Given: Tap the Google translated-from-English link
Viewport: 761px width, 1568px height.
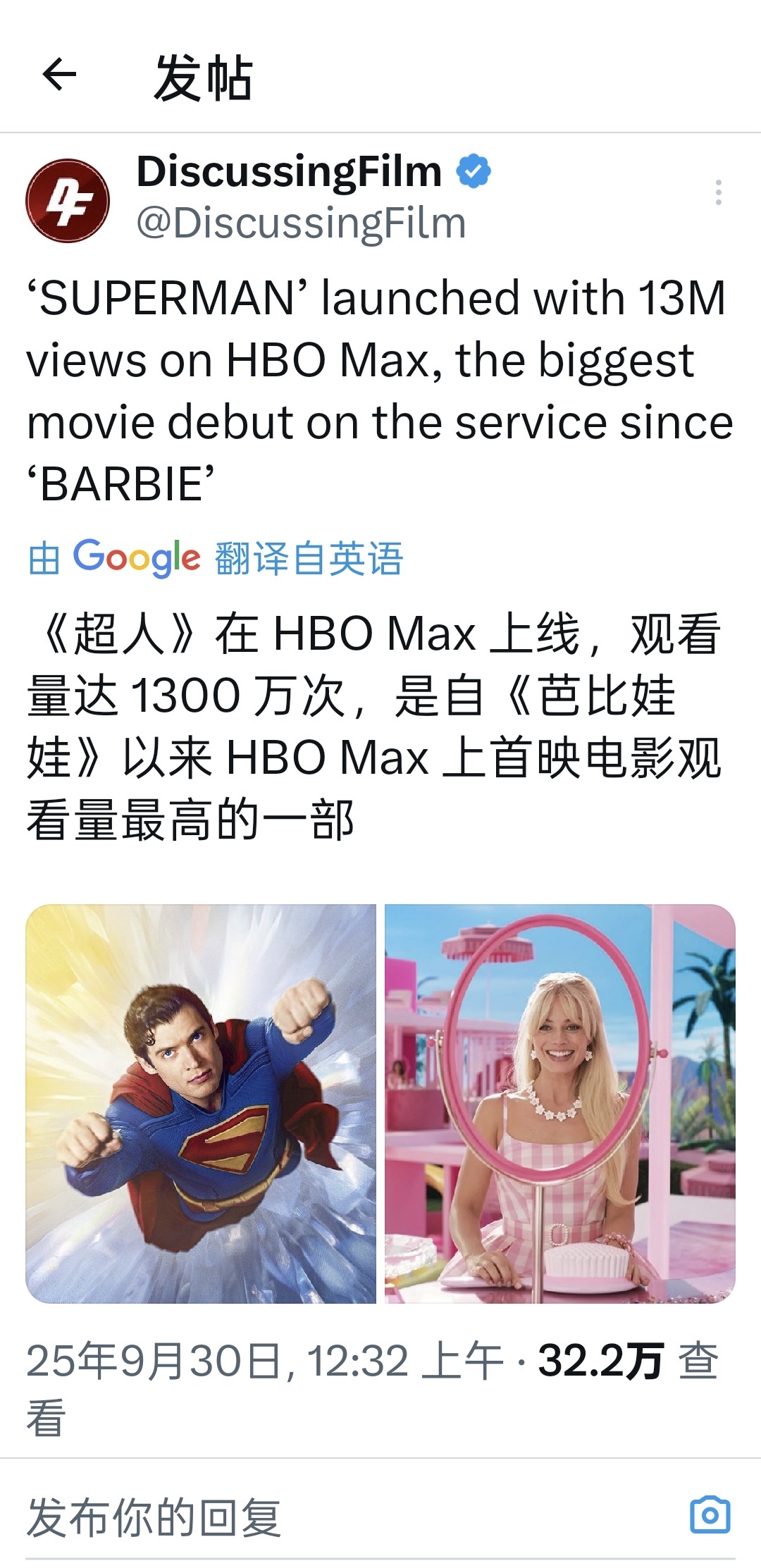Looking at the screenshot, I should [x=216, y=558].
